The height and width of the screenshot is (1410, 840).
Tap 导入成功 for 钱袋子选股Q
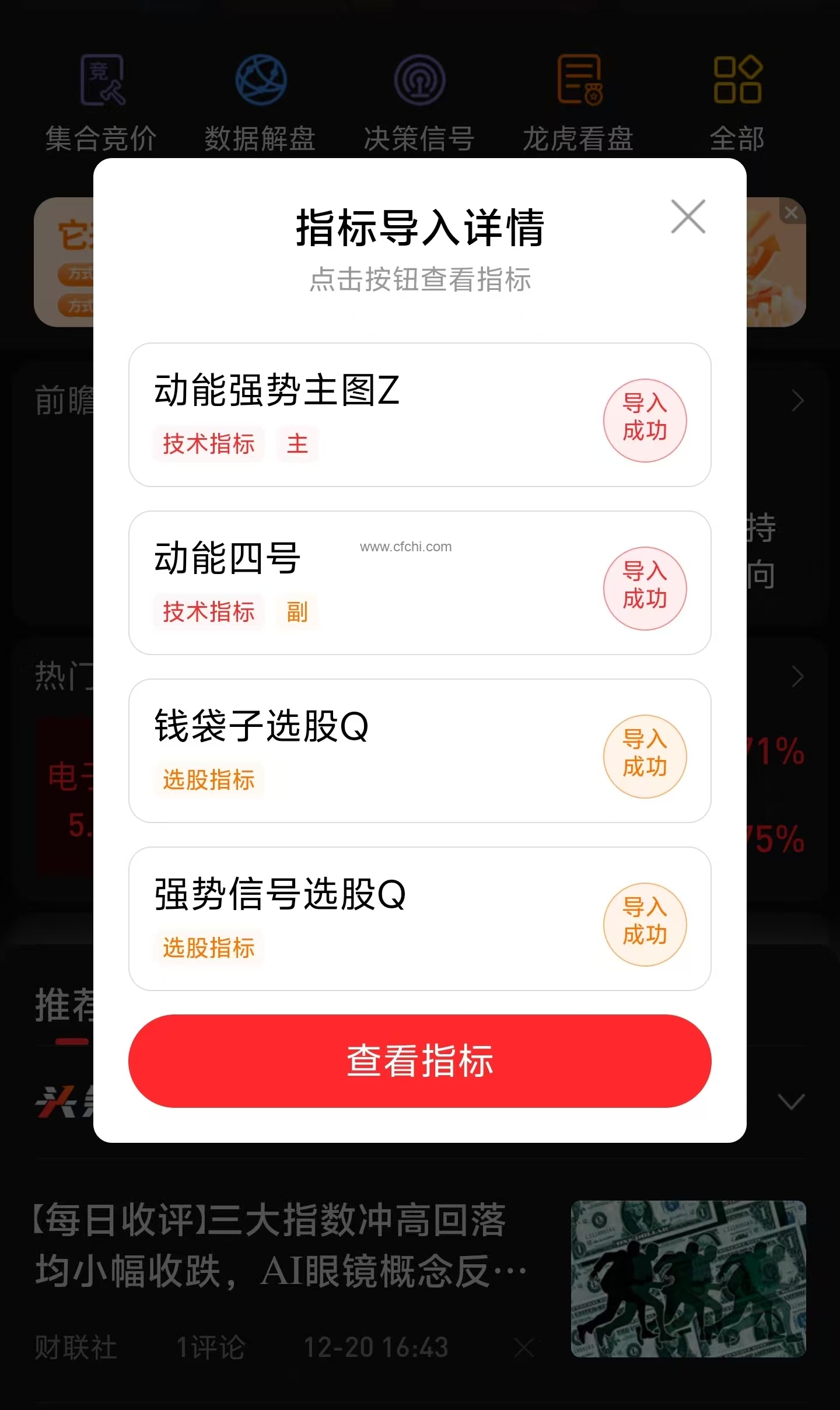click(645, 757)
